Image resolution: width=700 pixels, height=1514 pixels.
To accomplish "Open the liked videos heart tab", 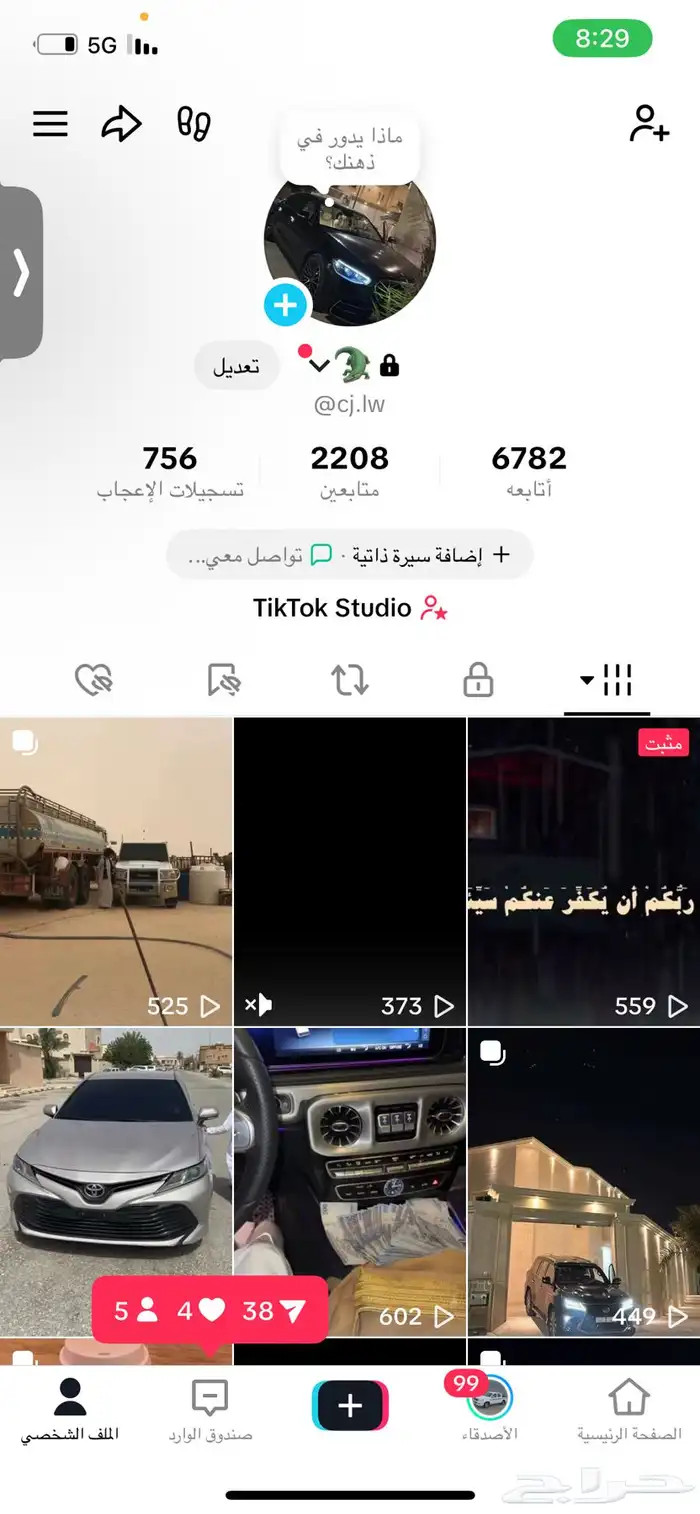I will (94, 681).
